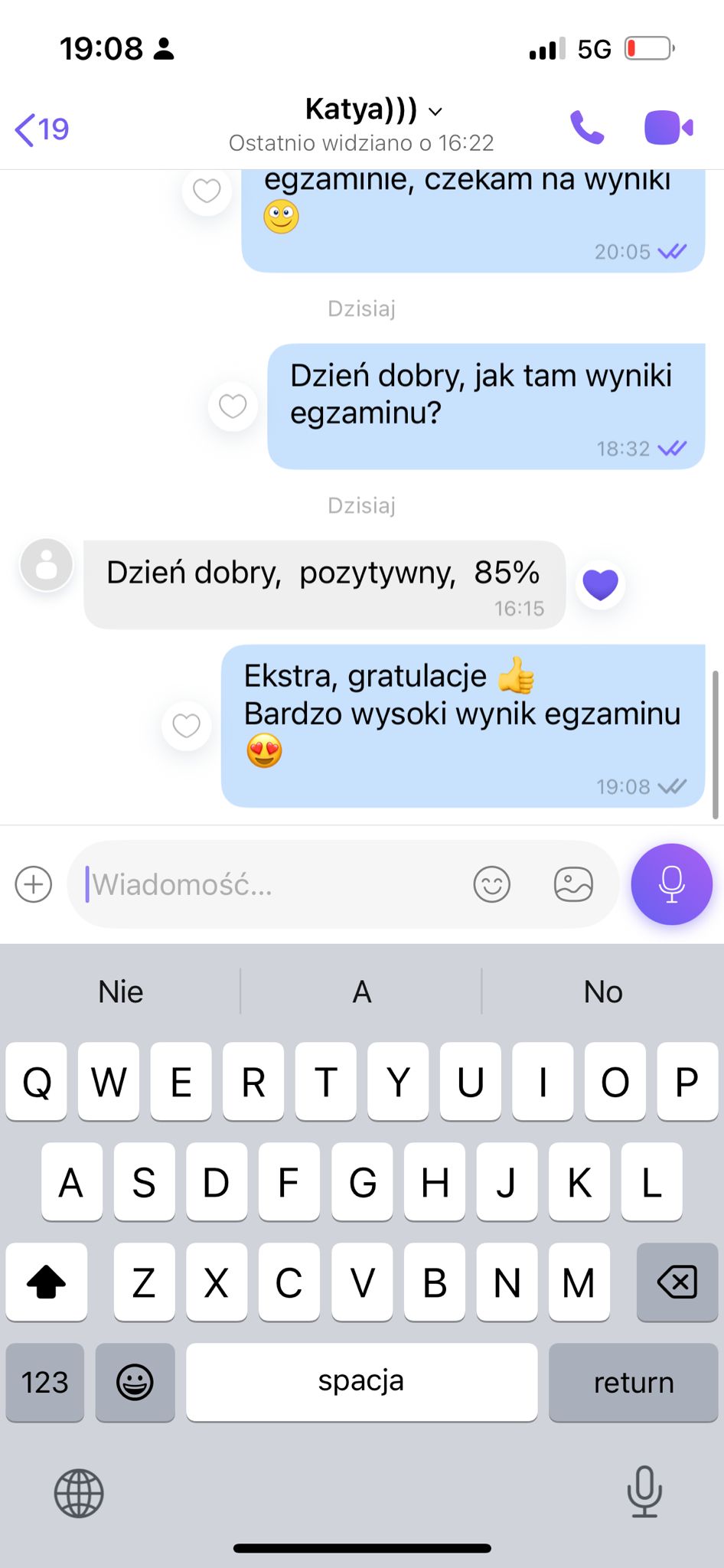Go back to the chat list
The image size is (724, 1568).
tap(42, 129)
